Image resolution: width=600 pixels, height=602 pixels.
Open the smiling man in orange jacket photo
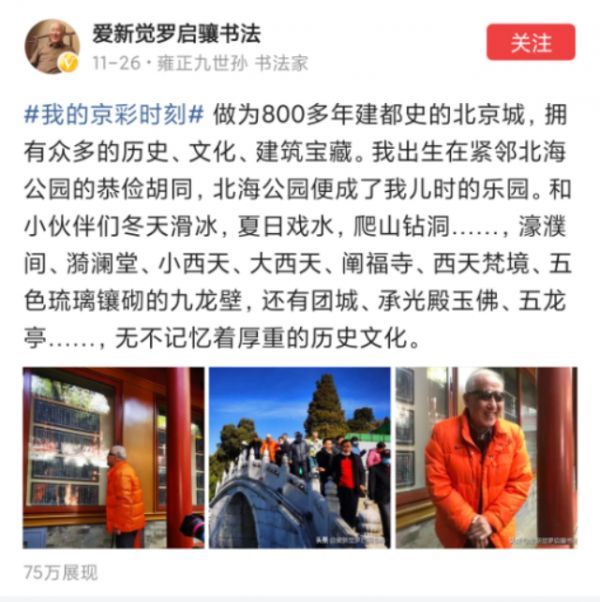[485, 457]
